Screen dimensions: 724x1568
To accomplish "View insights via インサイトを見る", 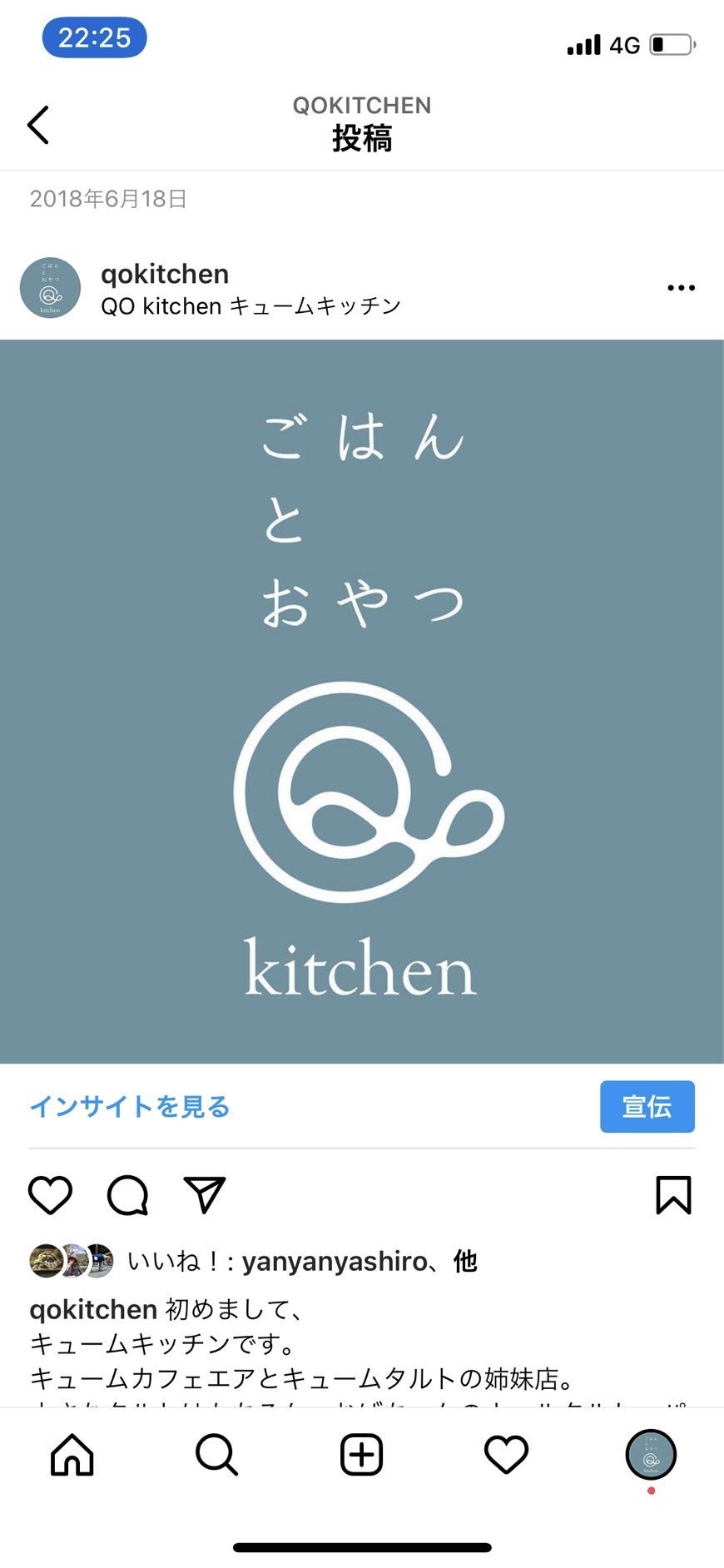I will [x=130, y=1106].
